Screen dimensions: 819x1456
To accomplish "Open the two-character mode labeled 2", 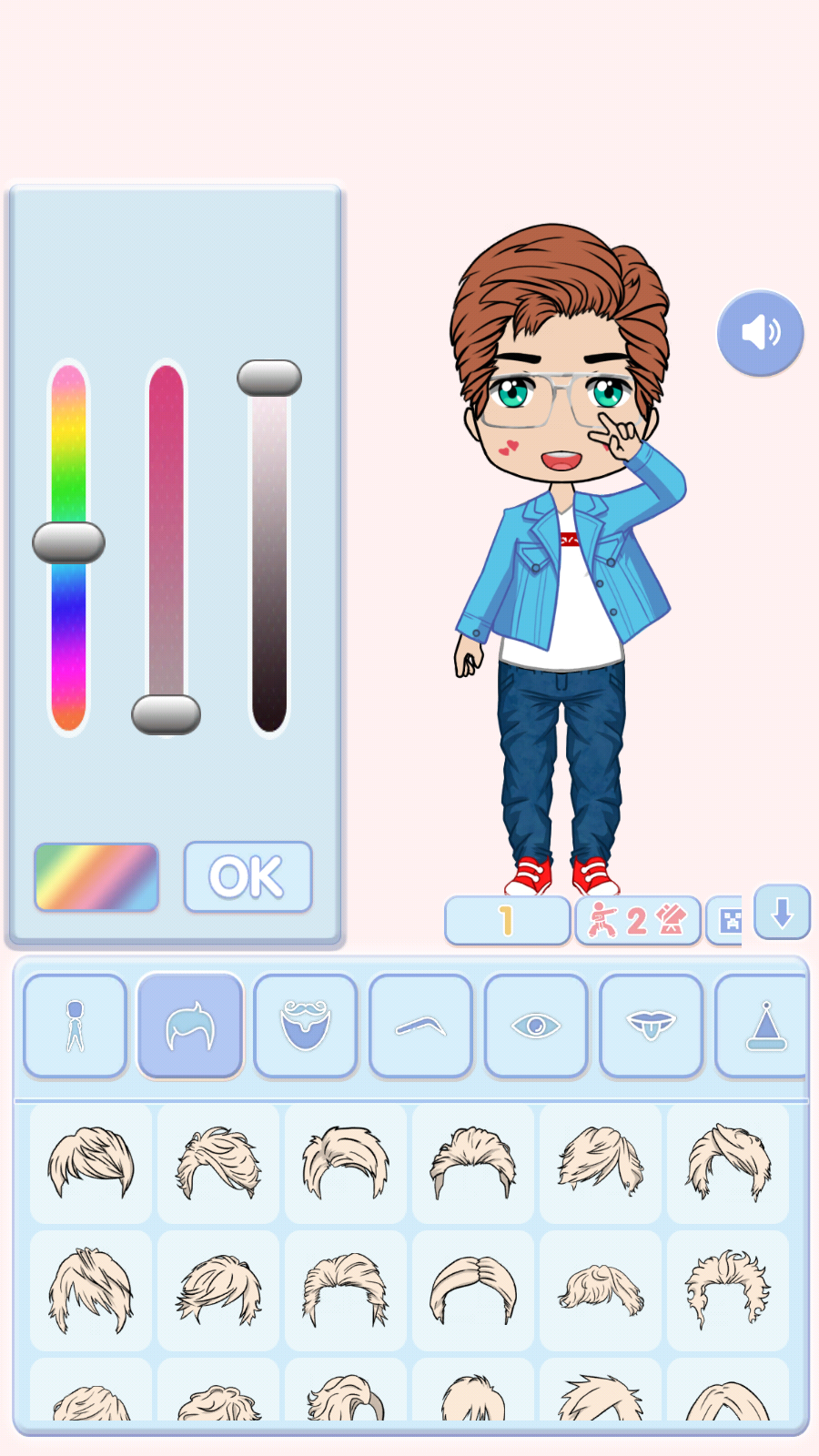I will tap(637, 920).
